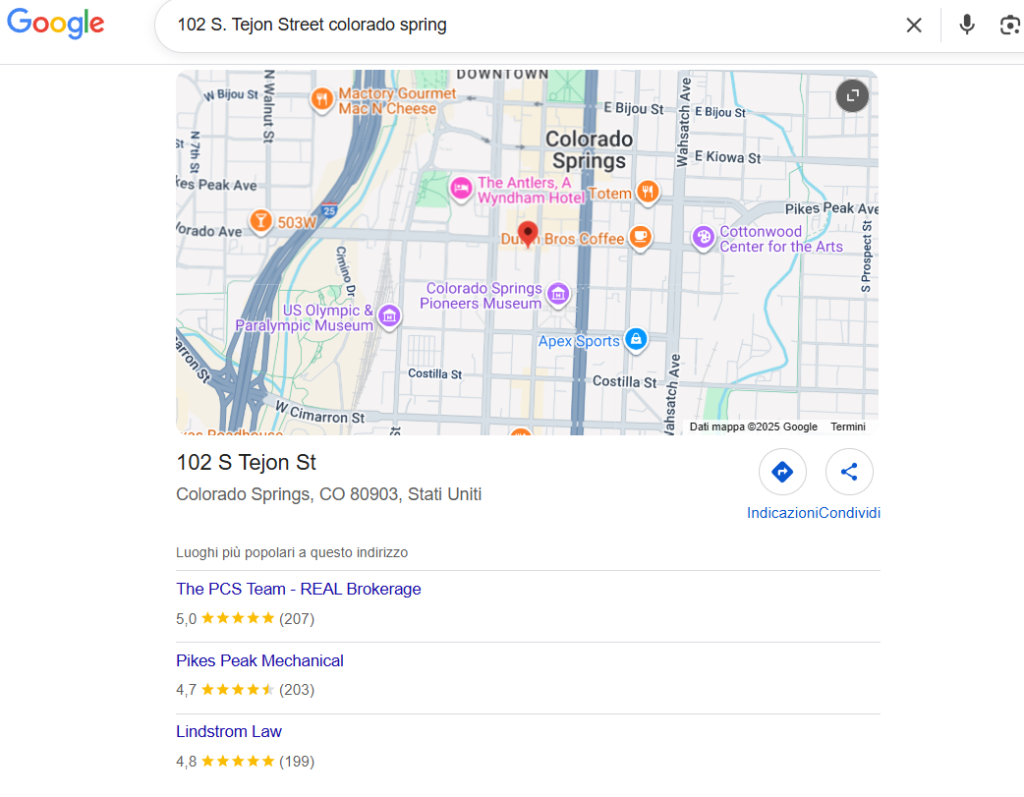Share this address with Condividi
The width and height of the screenshot is (1024, 797).
coord(849,472)
